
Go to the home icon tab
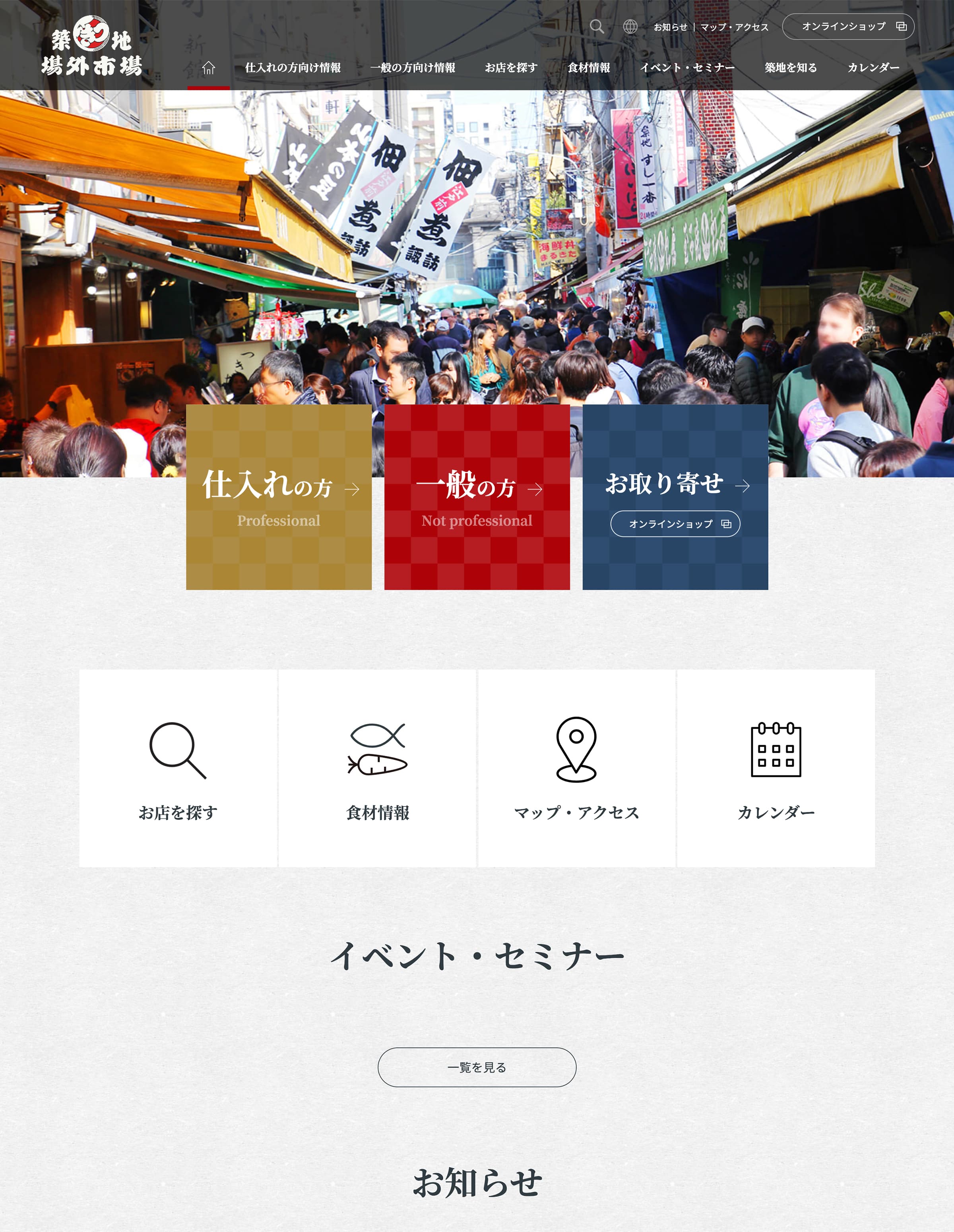(x=209, y=68)
